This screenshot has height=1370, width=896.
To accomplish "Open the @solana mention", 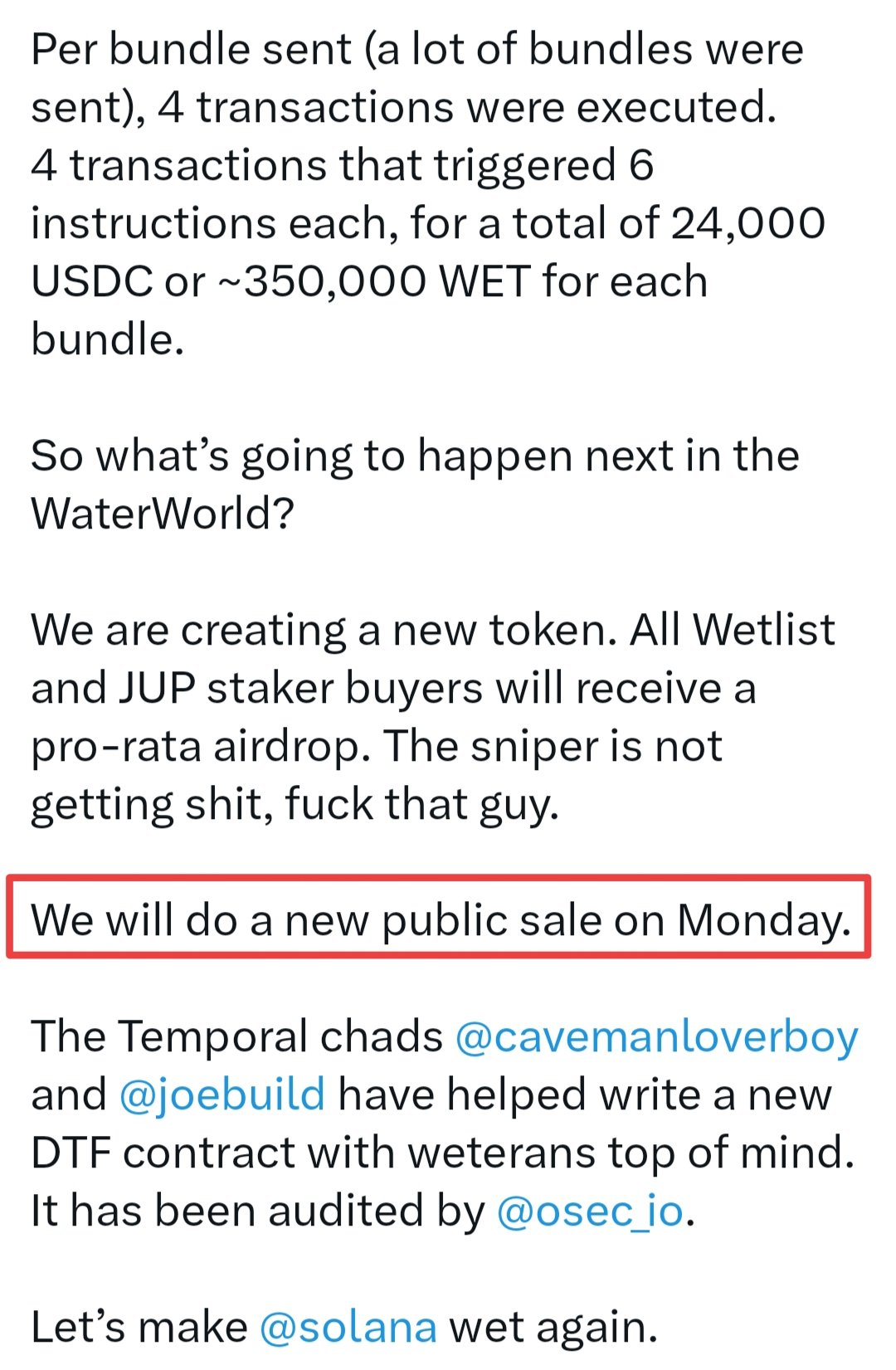I will (x=348, y=1328).
